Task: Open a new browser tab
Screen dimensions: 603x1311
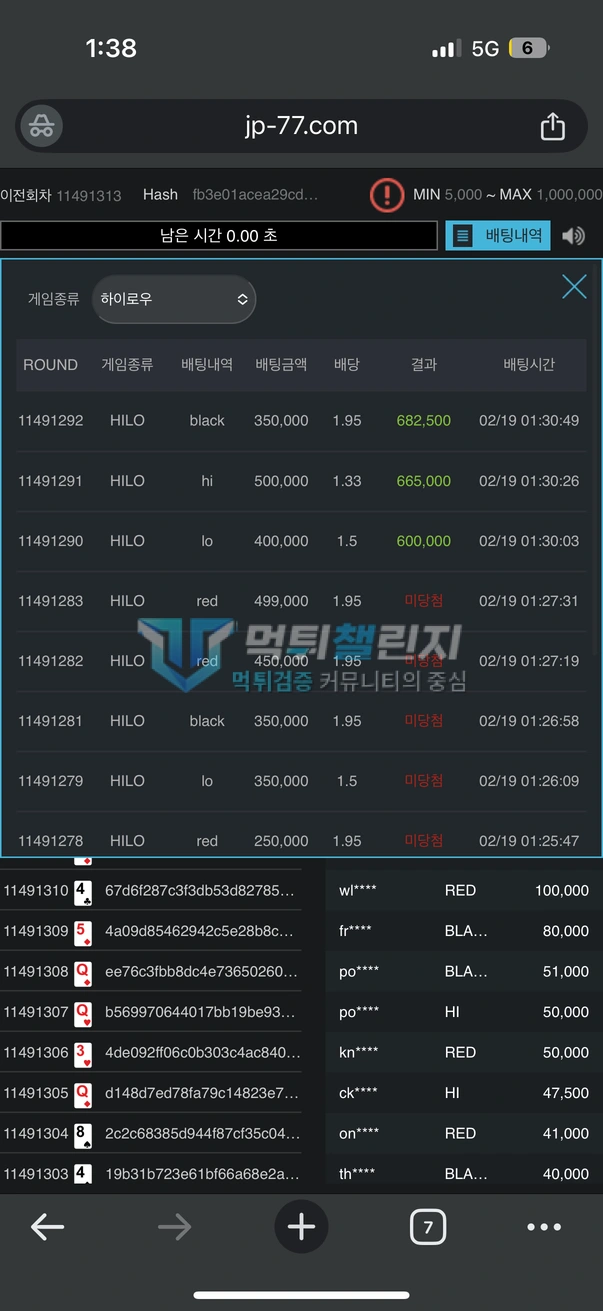Action: point(301,1227)
